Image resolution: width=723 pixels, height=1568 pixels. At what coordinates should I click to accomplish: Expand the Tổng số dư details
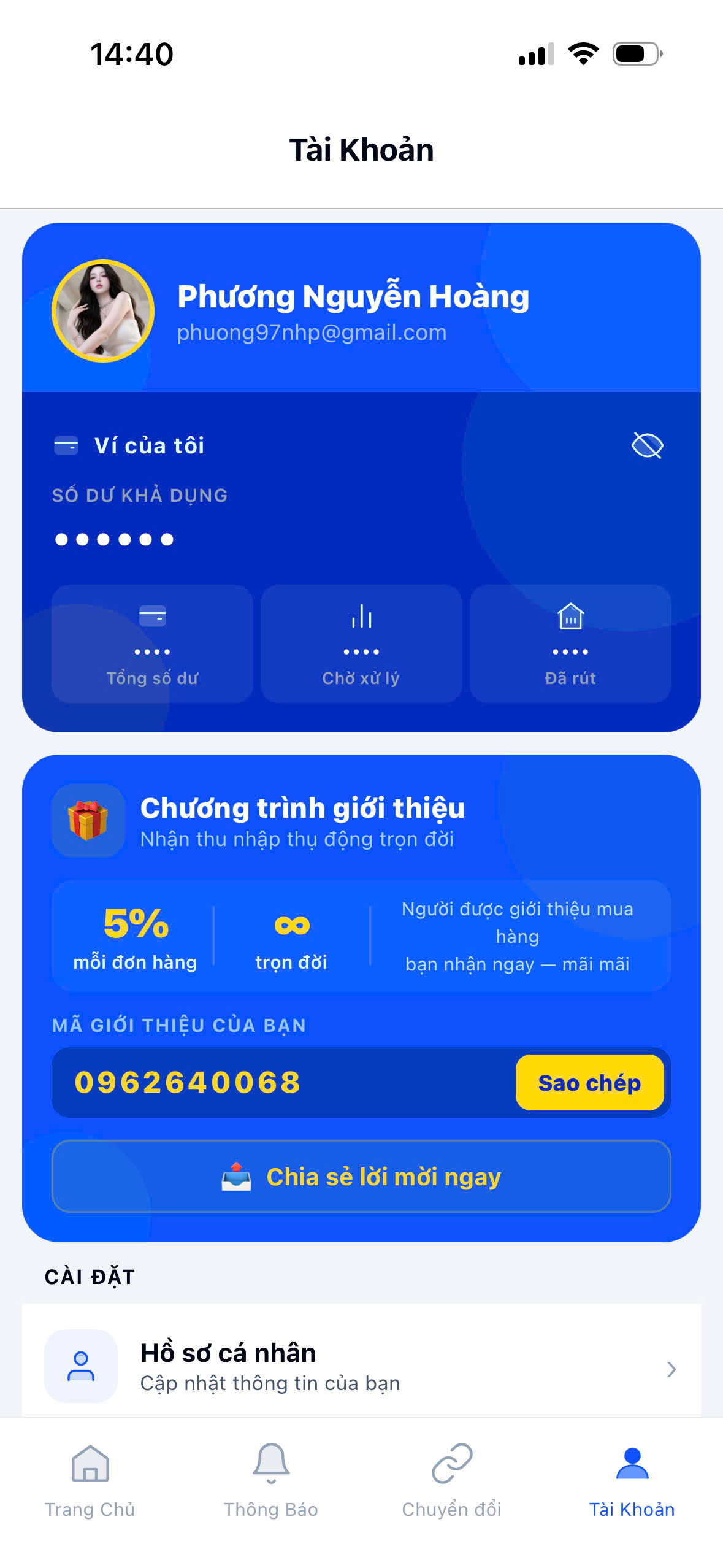151,644
